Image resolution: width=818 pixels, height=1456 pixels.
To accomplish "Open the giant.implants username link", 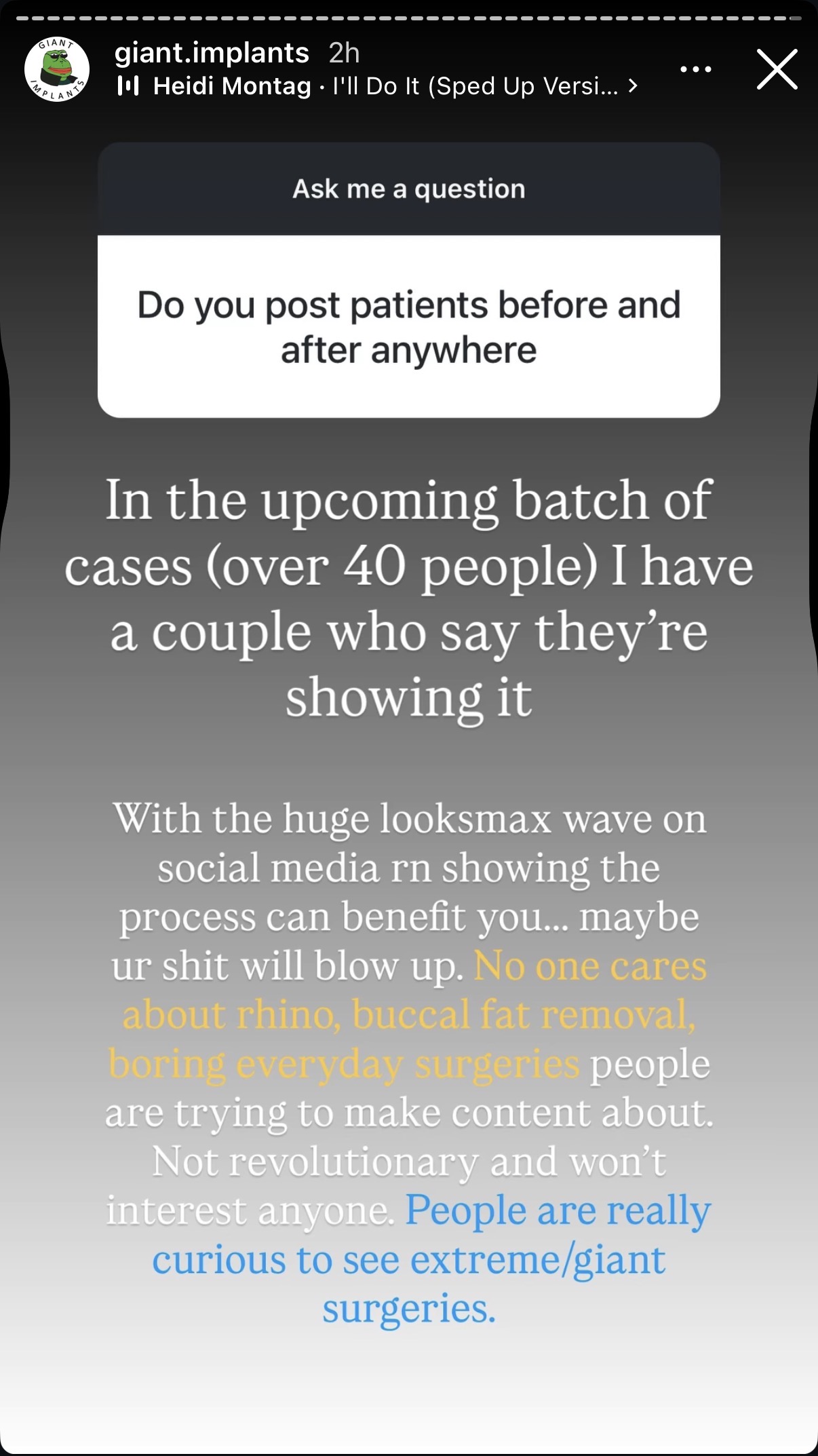I will point(212,53).
